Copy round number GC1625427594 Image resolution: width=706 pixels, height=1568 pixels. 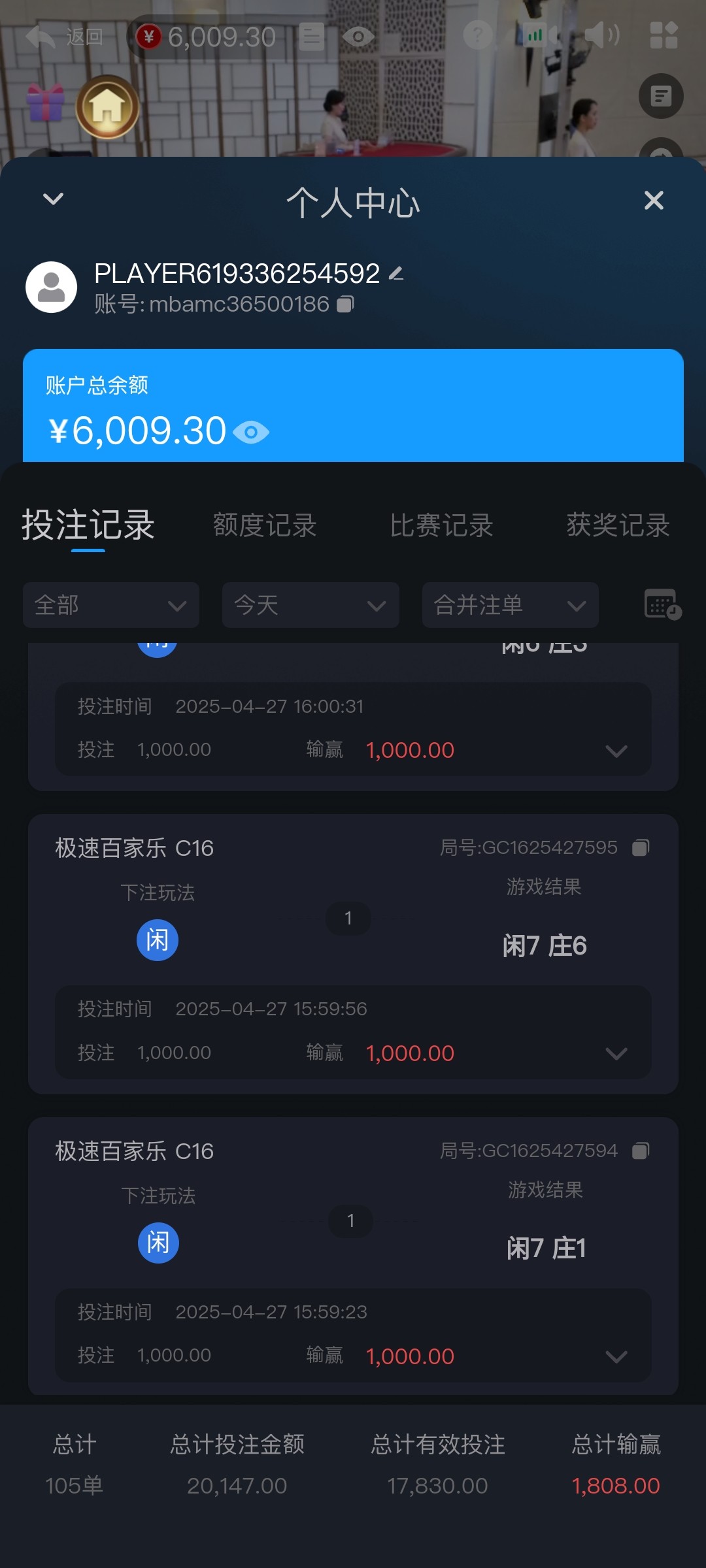click(x=641, y=1151)
